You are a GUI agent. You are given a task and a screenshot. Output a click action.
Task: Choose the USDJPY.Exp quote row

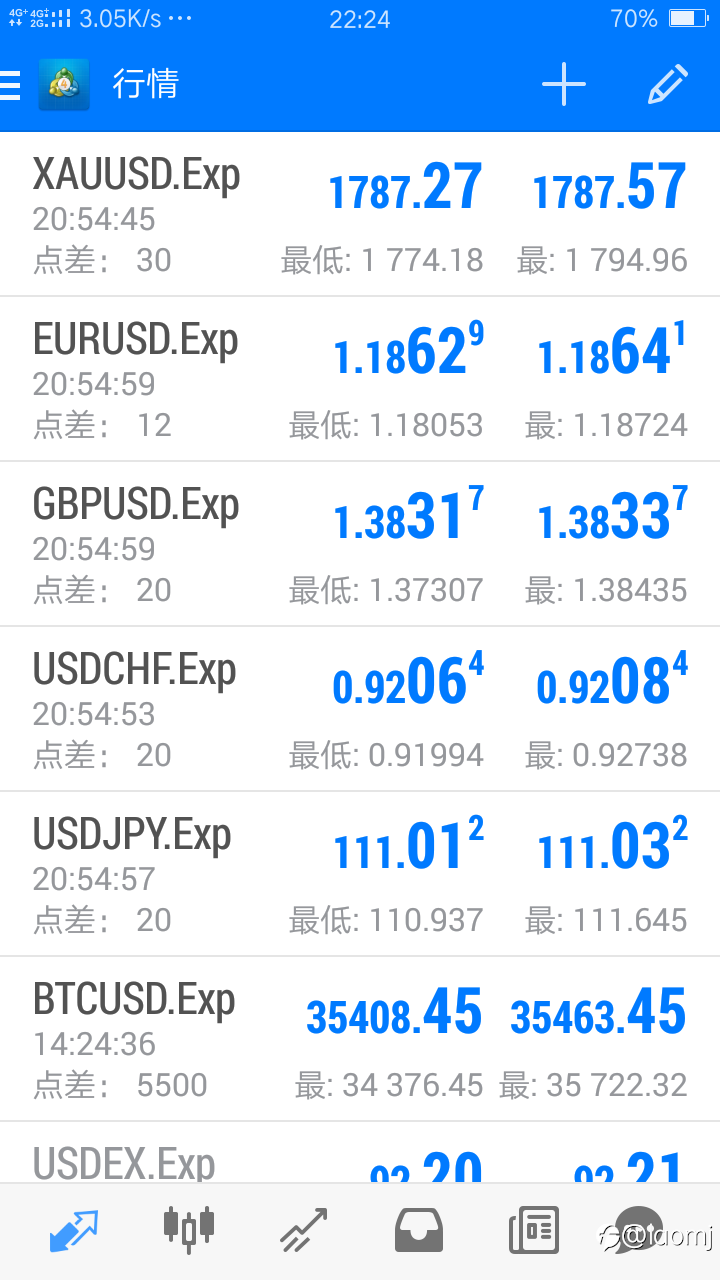pos(360,875)
